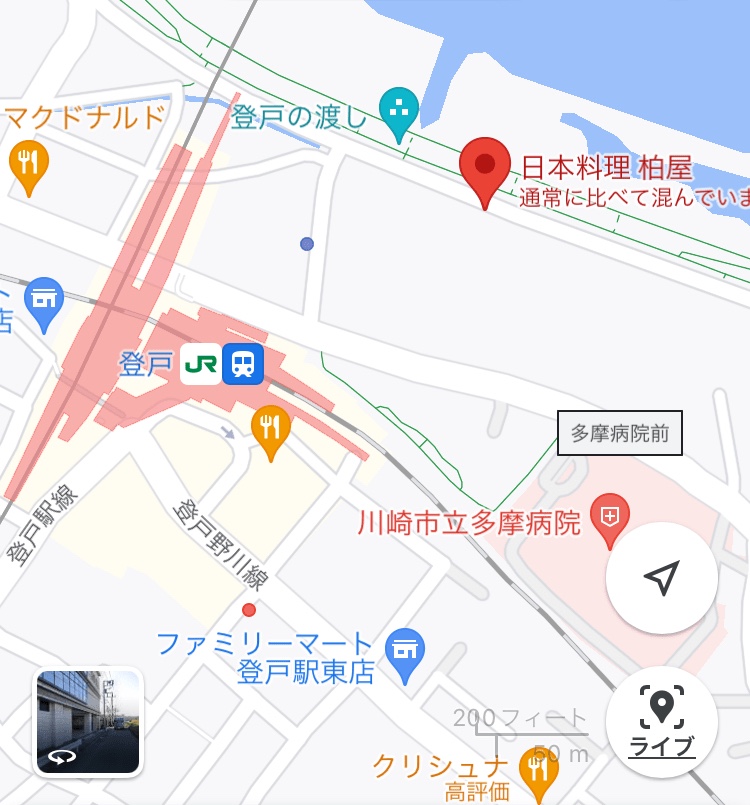
Task: Open the クリシュナ restaurant pin
Action: 540,771
